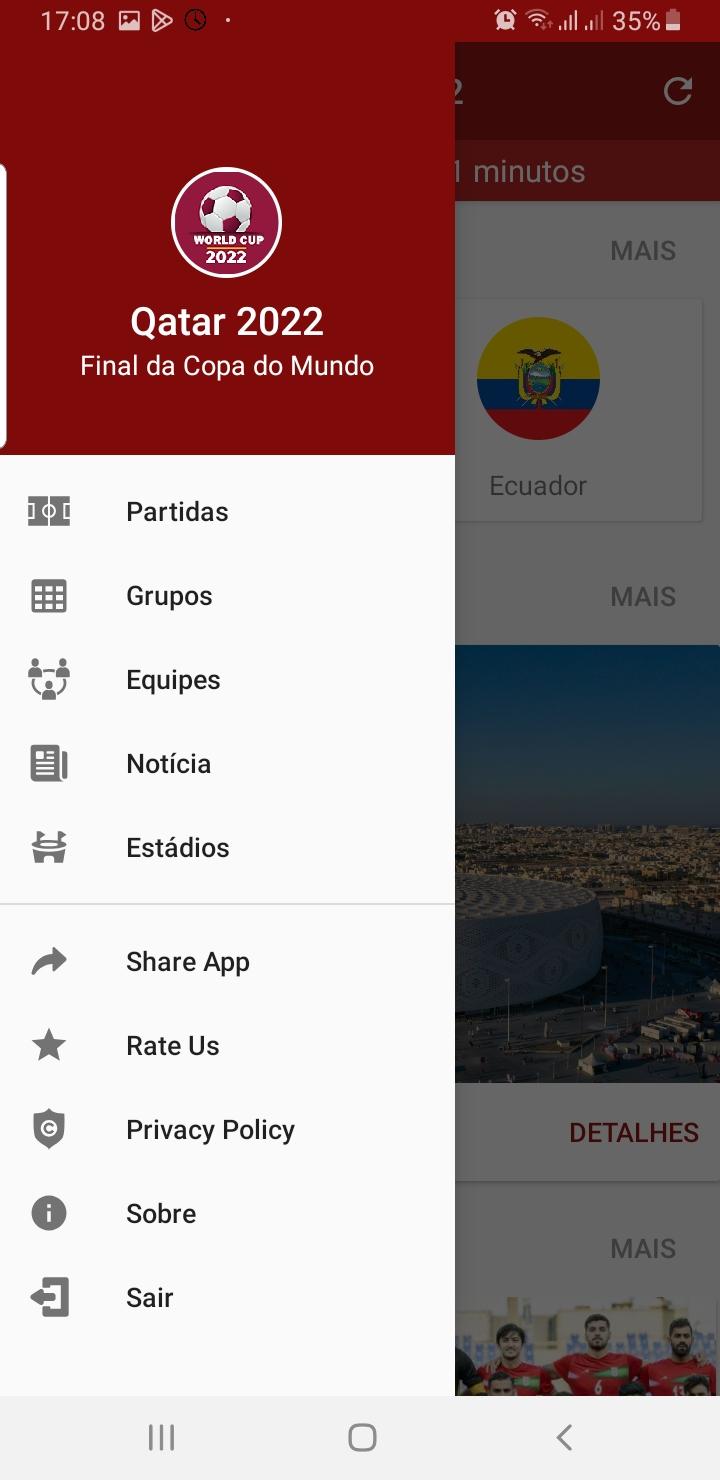Open the Privacy Policy page
Image resolution: width=720 pixels, height=1480 pixels.
coord(210,1130)
